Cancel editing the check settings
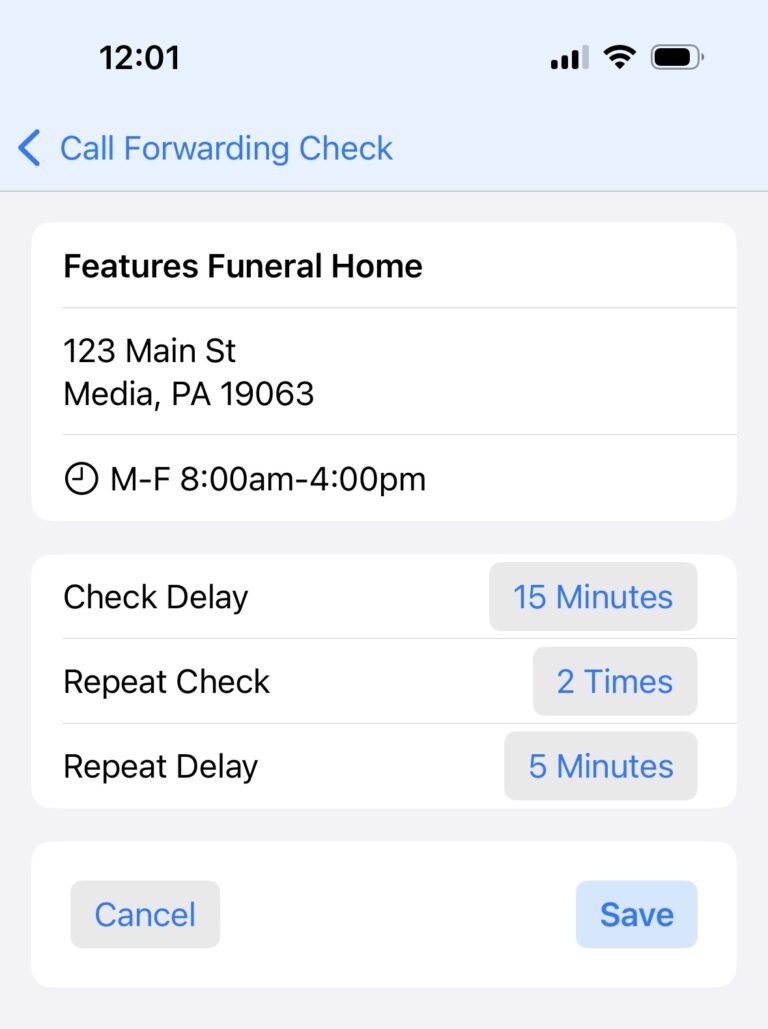 pyautogui.click(x=144, y=914)
